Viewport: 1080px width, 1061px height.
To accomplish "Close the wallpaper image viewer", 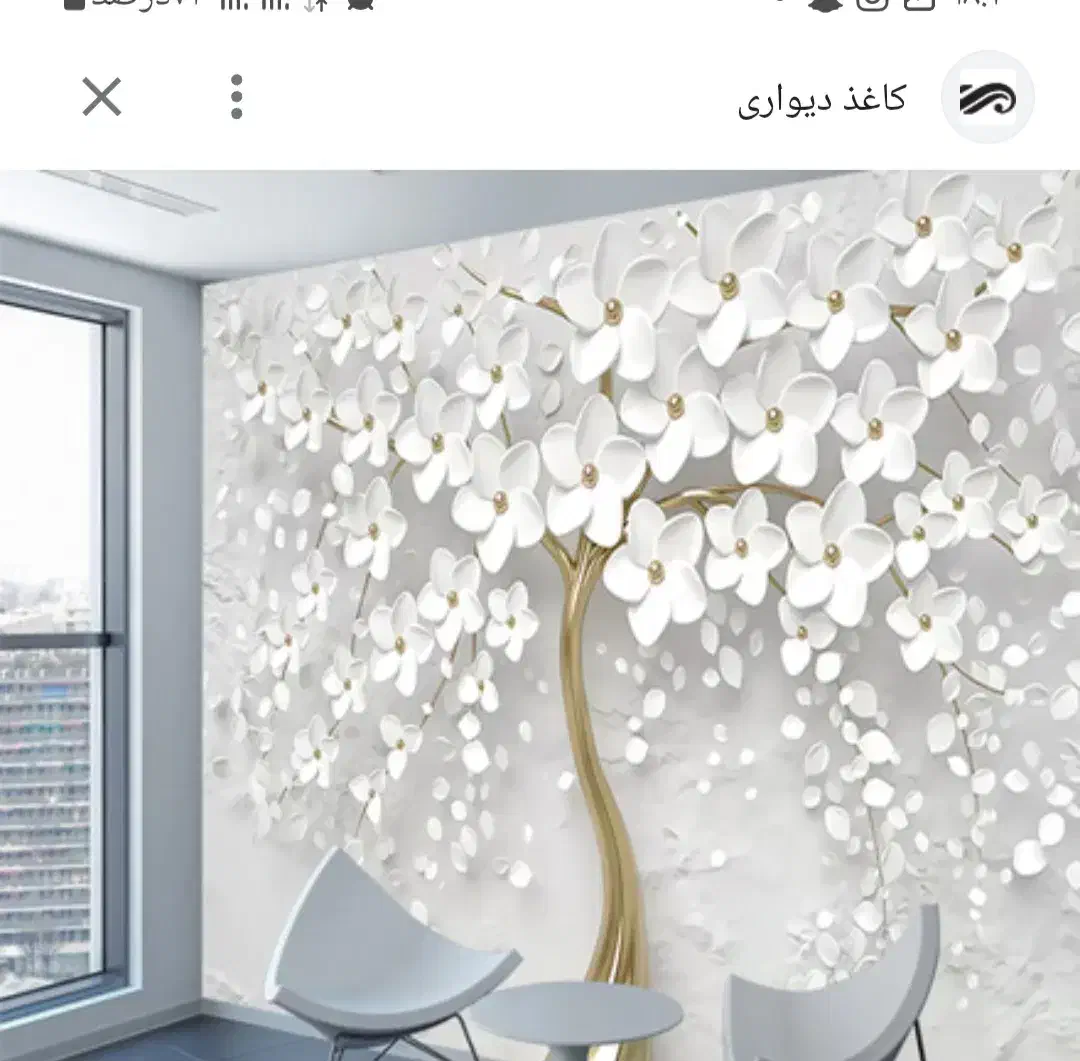I will (101, 98).
